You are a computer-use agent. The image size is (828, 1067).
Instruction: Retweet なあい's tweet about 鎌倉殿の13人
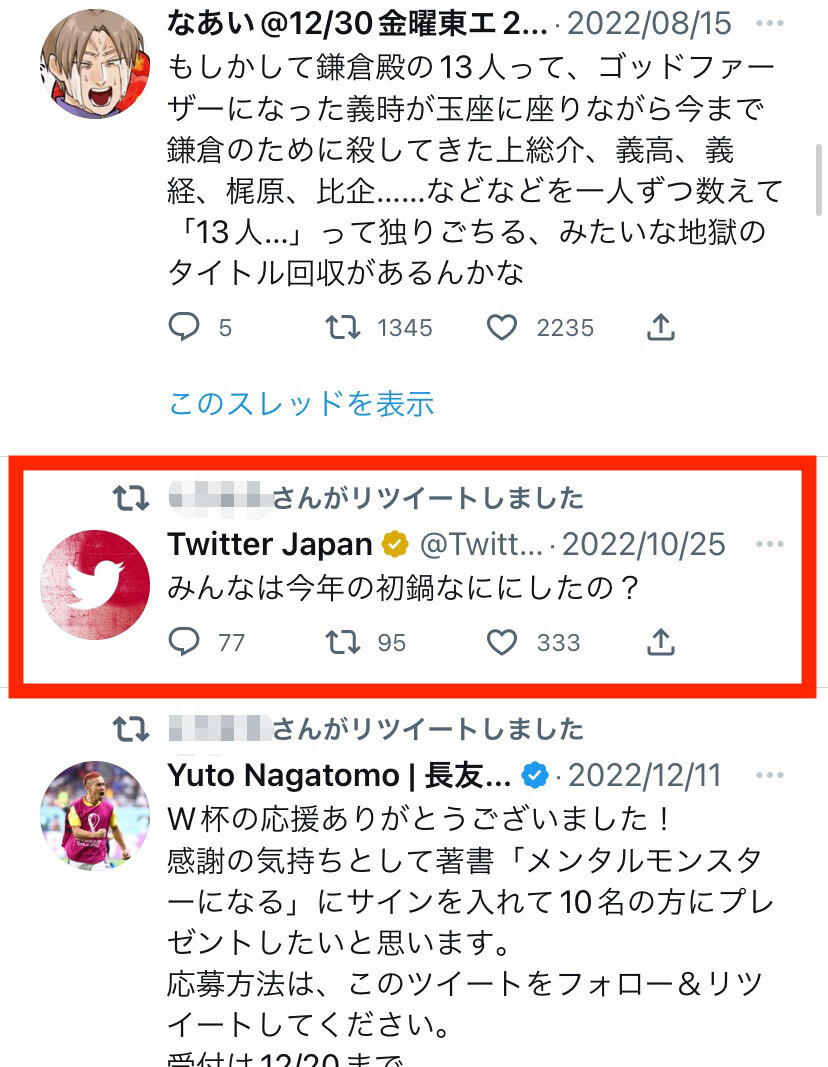tap(343, 328)
